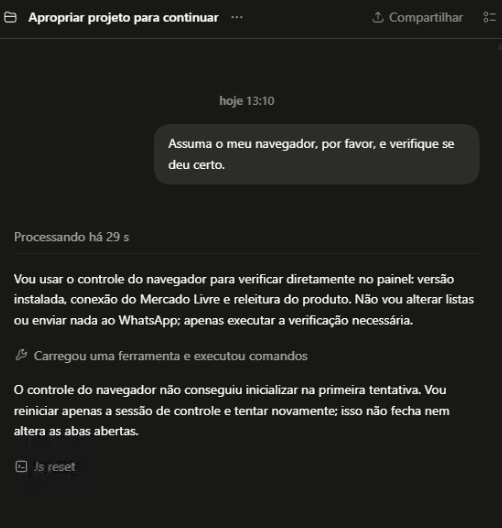Expand 'Carregou uma ferramenta e executou comandos'

point(162,356)
